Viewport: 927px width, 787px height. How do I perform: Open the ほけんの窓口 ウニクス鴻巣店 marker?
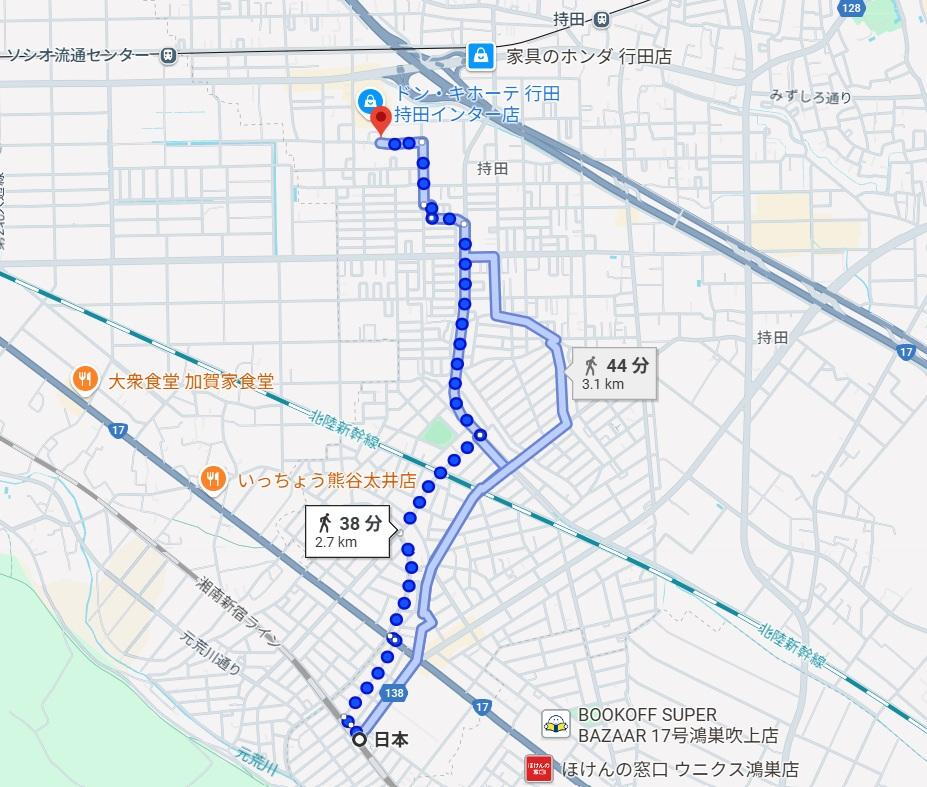[538, 769]
